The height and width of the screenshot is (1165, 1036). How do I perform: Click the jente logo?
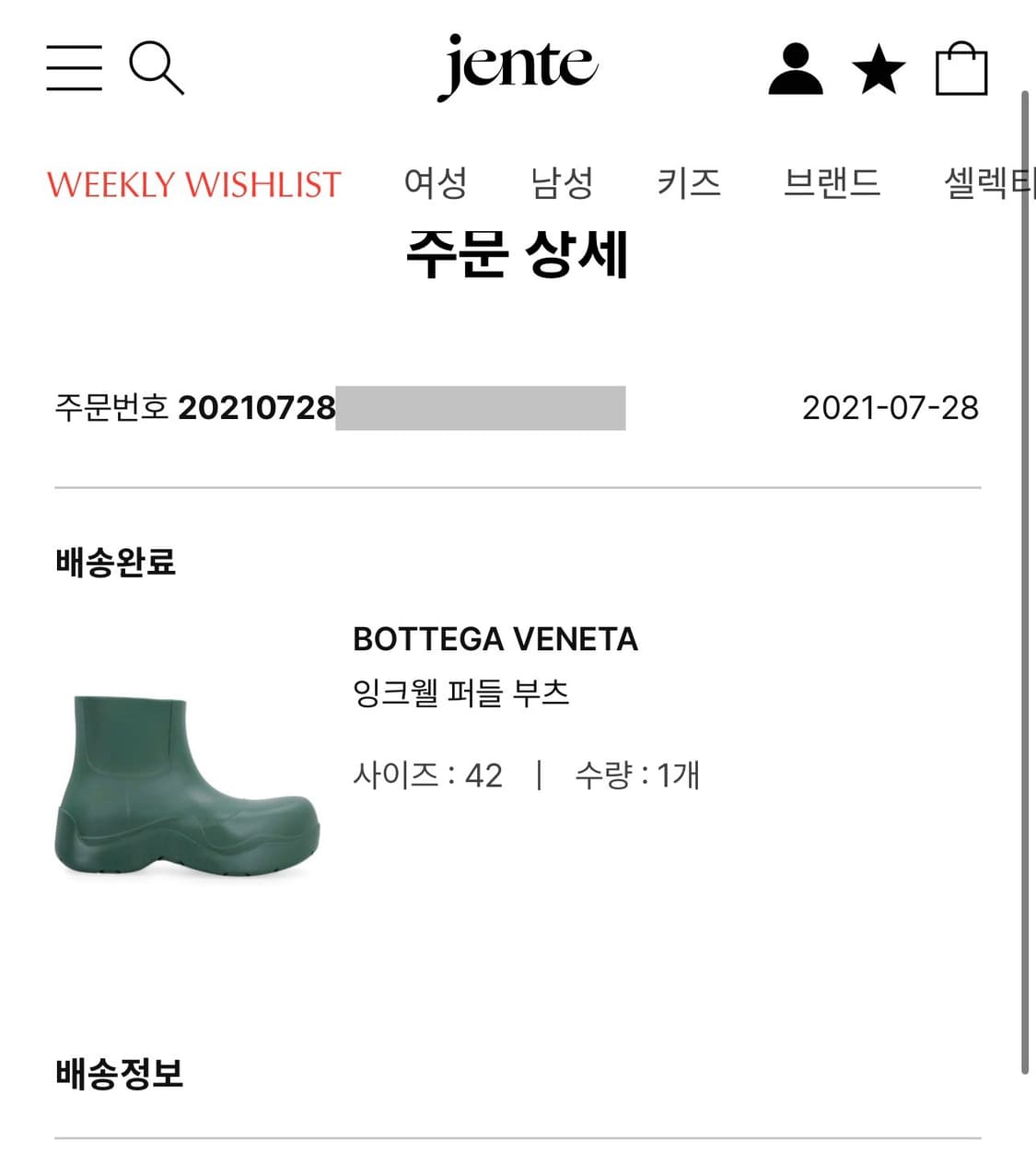518,66
